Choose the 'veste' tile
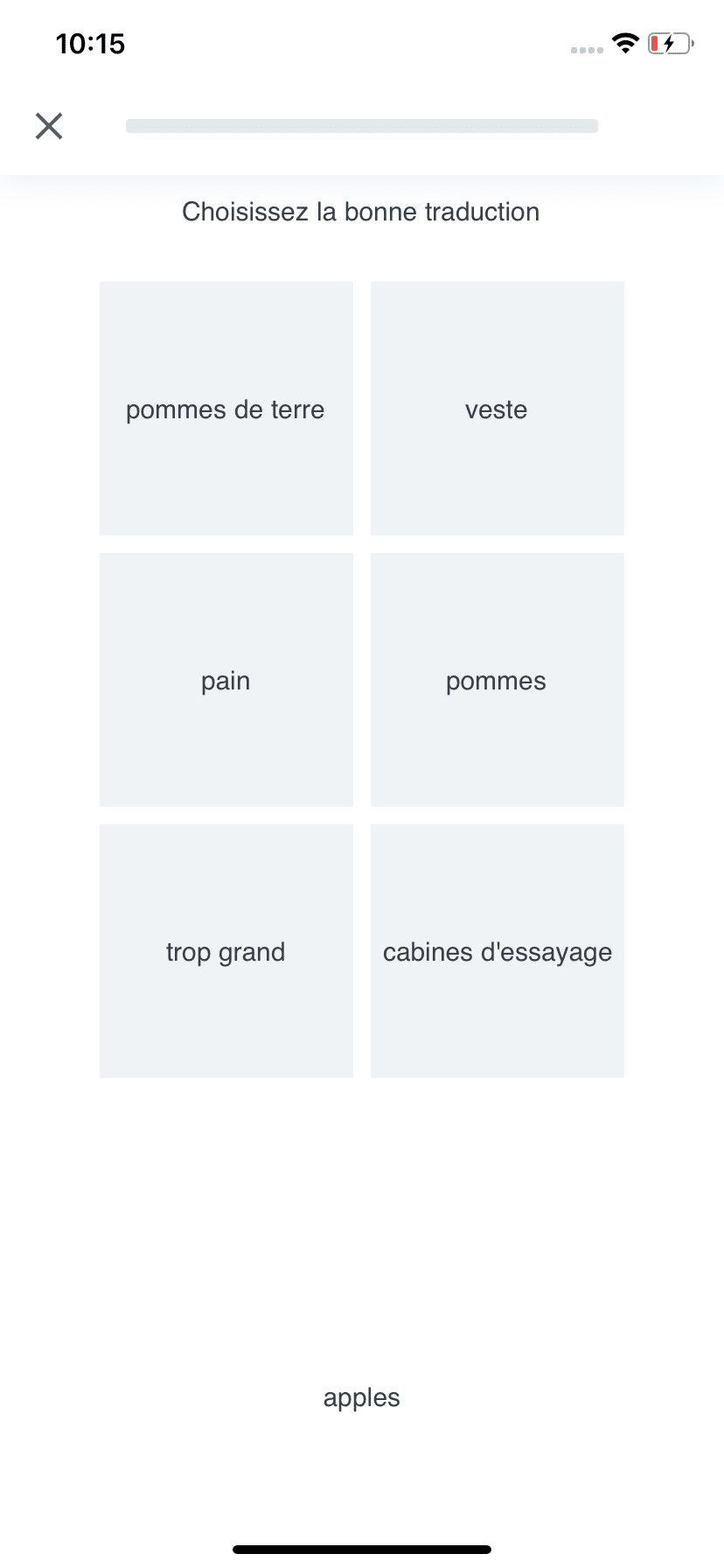Image resolution: width=724 pixels, height=1568 pixels. (x=498, y=409)
